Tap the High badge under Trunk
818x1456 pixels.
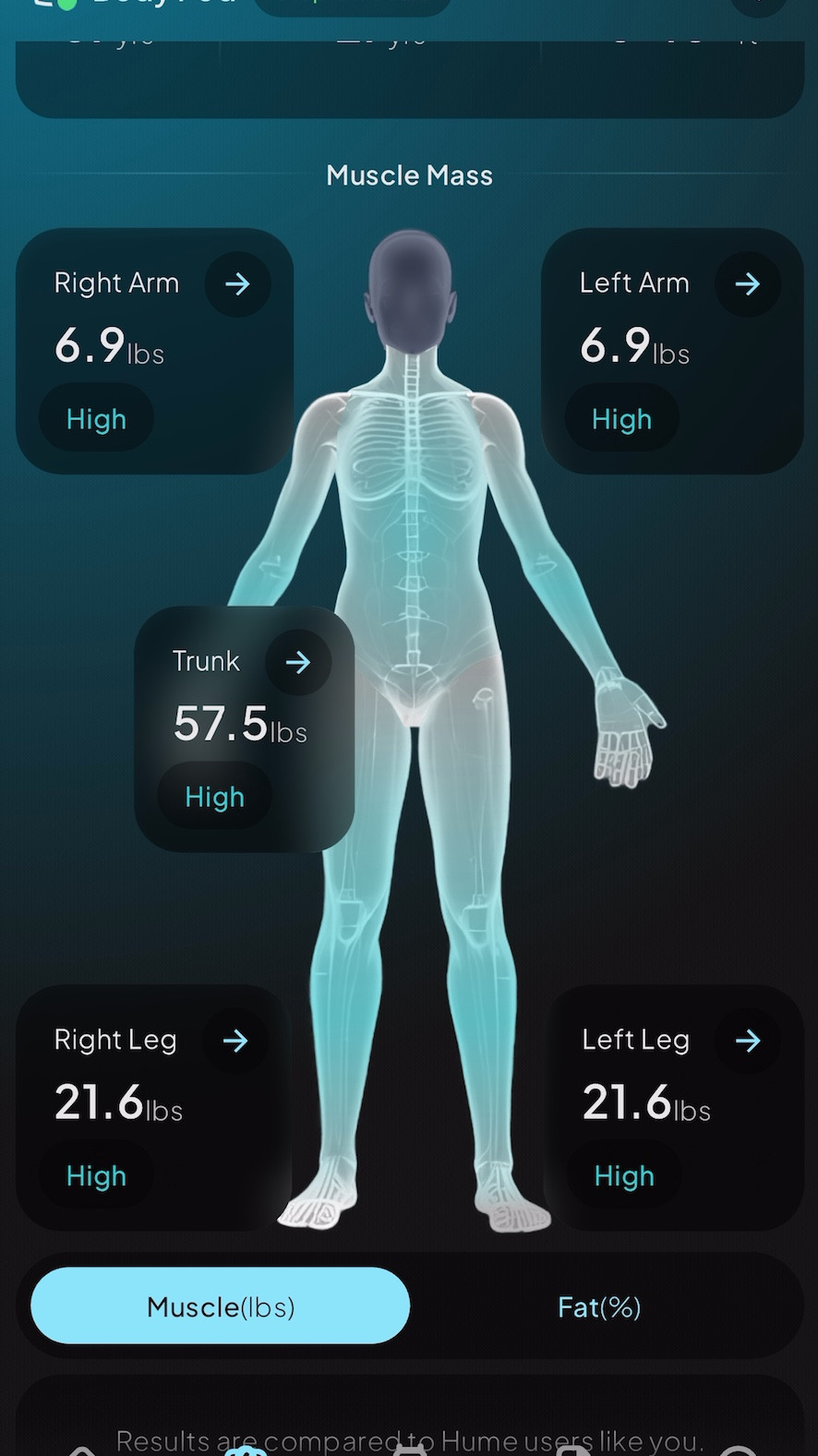[x=214, y=796]
